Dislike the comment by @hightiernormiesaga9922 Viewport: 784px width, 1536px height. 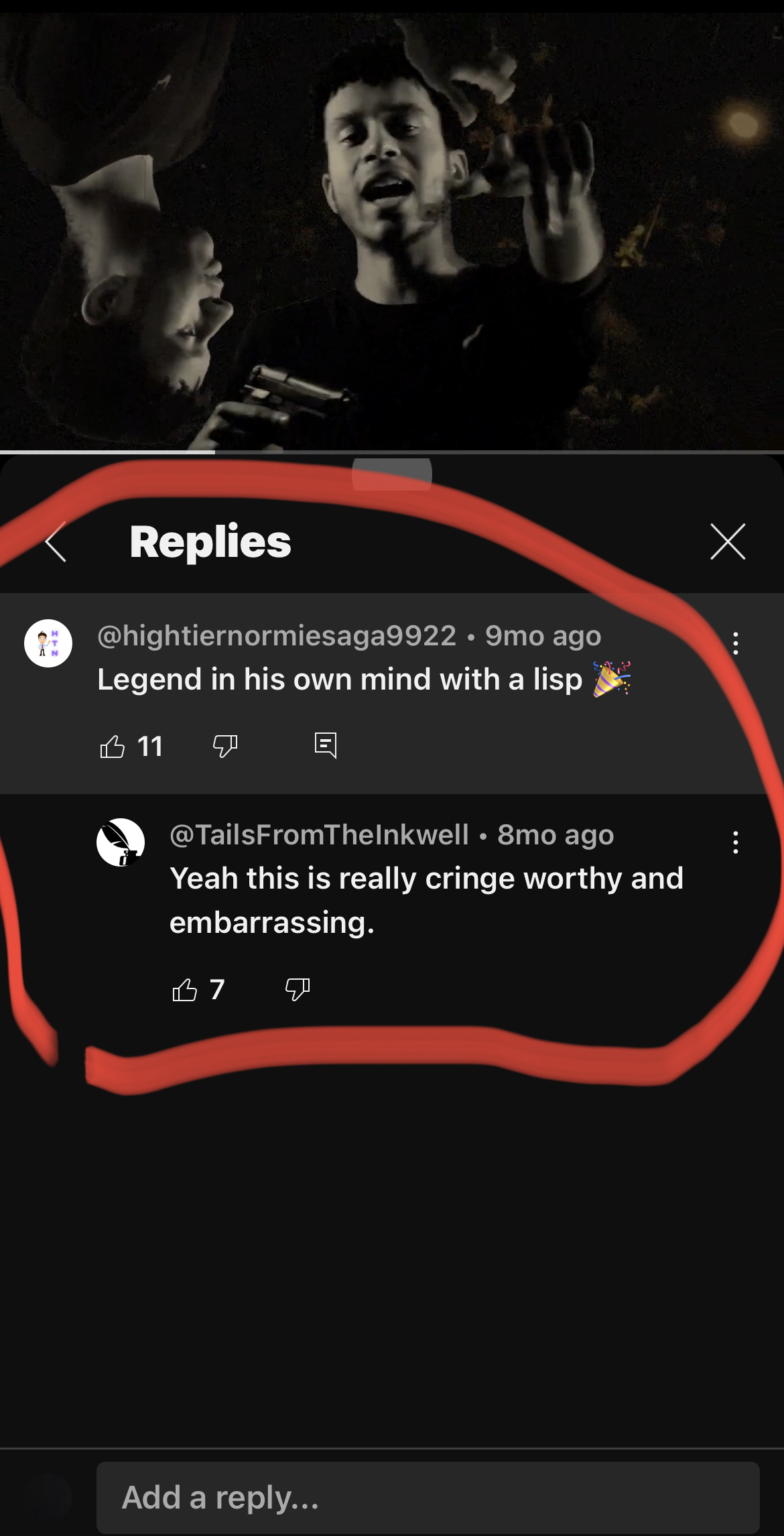(x=225, y=746)
